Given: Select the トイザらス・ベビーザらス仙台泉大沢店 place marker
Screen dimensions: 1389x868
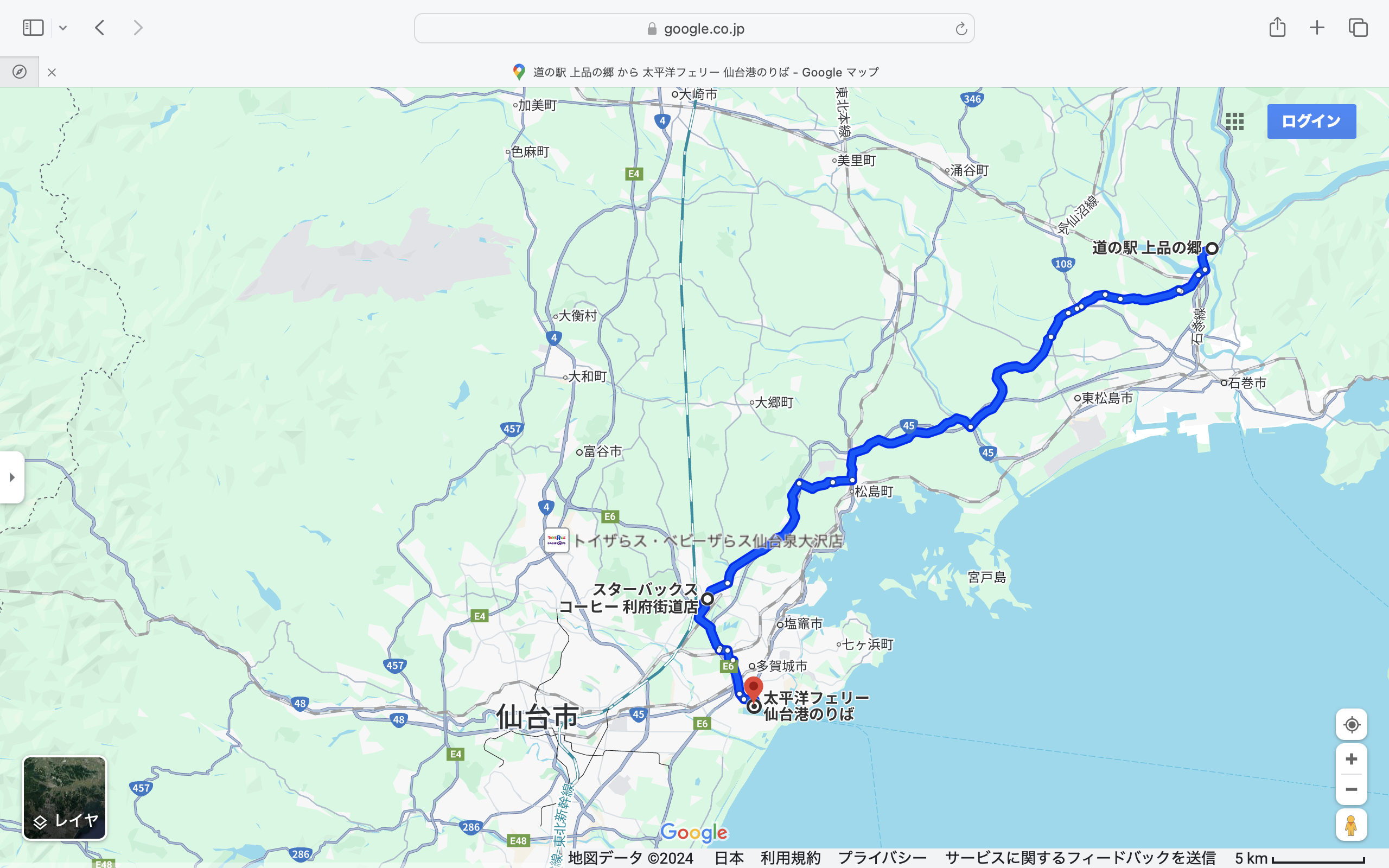Looking at the screenshot, I should pos(556,540).
